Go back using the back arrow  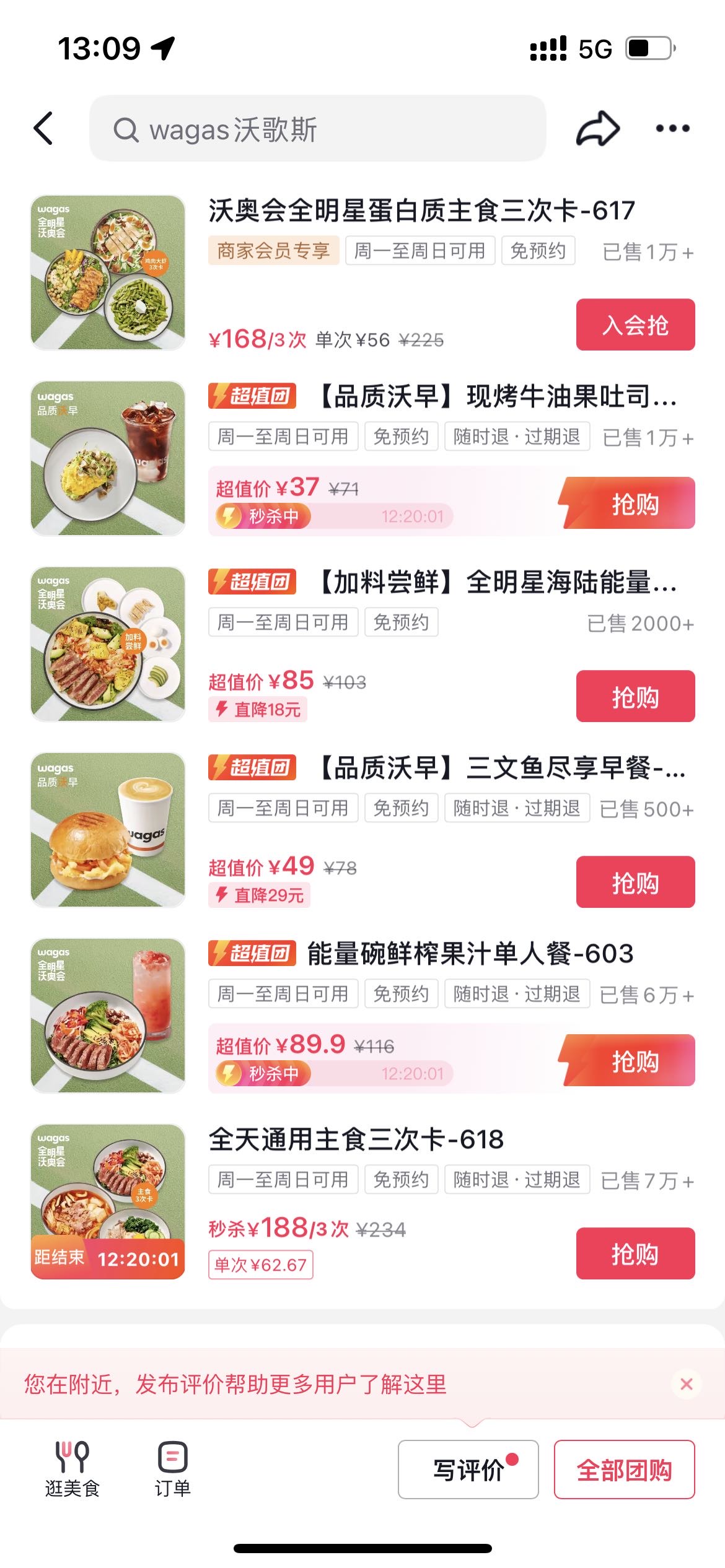[x=43, y=128]
